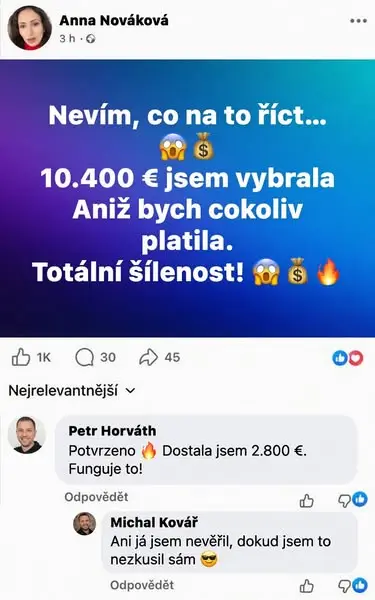
Task: Reply to Michal Kovář's comment
Action: tap(142, 585)
